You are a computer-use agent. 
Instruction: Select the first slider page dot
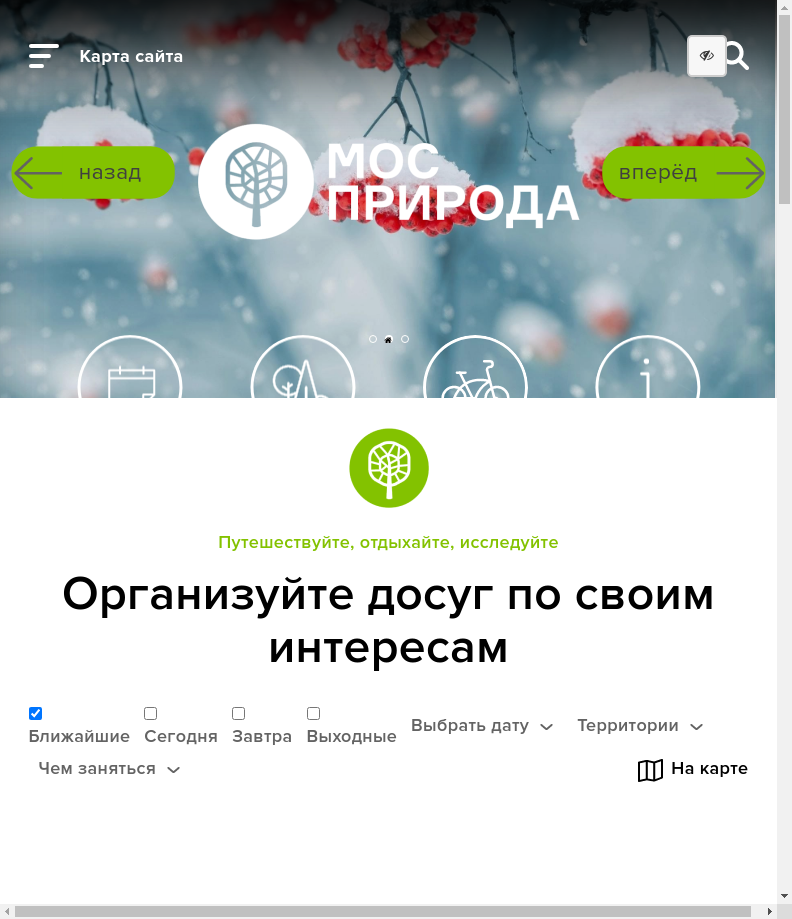click(373, 339)
